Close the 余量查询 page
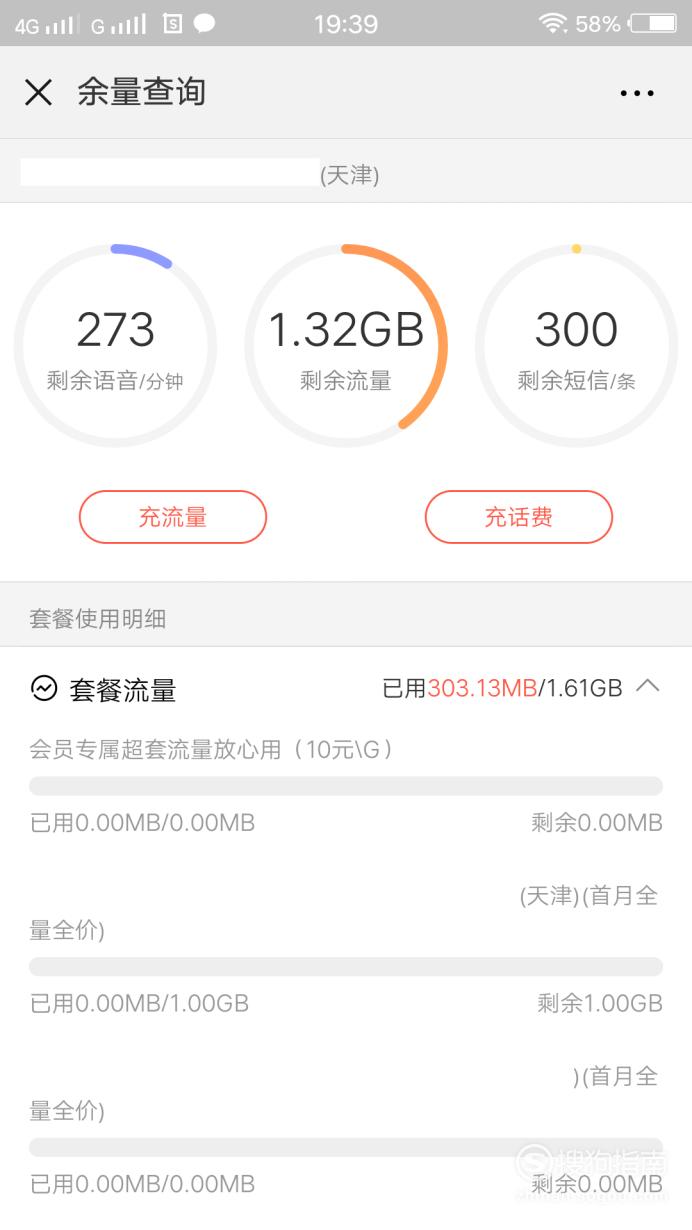The width and height of the screenshot is (692, 1230). pos(38,93)
